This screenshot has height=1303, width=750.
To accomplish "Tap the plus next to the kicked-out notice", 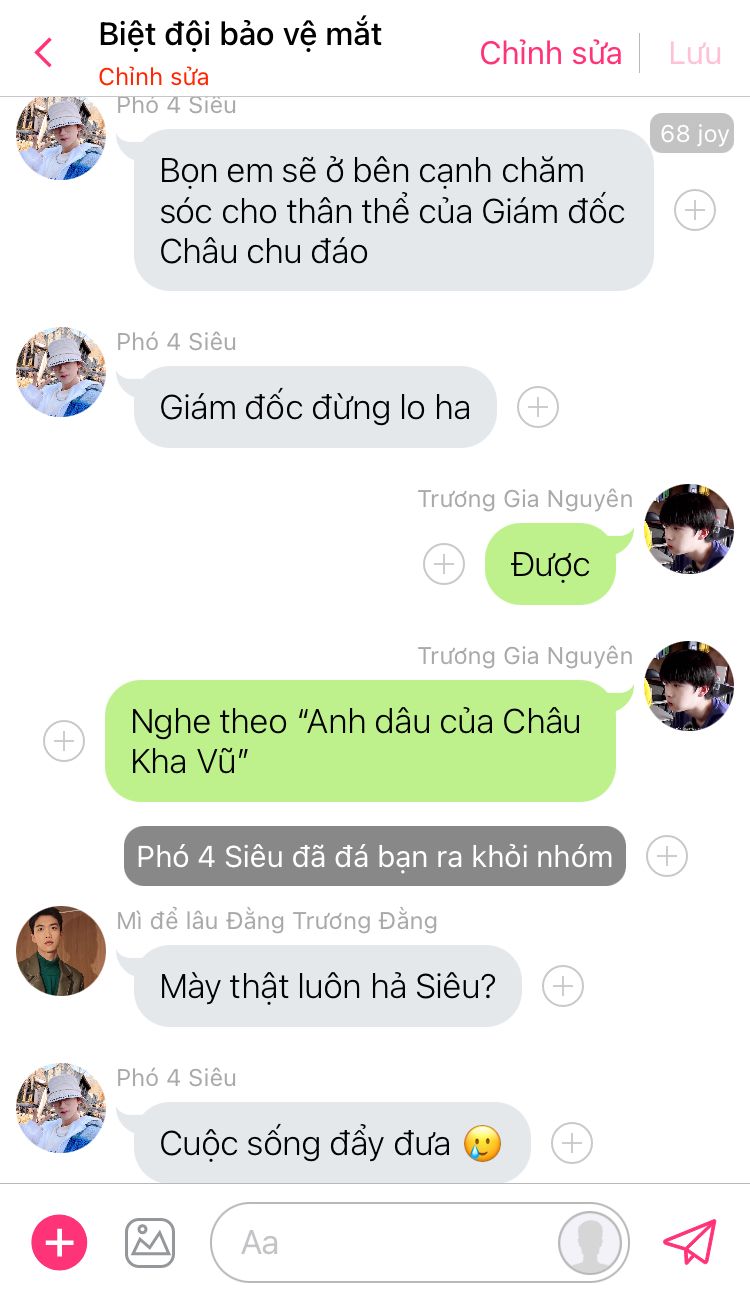I will (667, 856).
